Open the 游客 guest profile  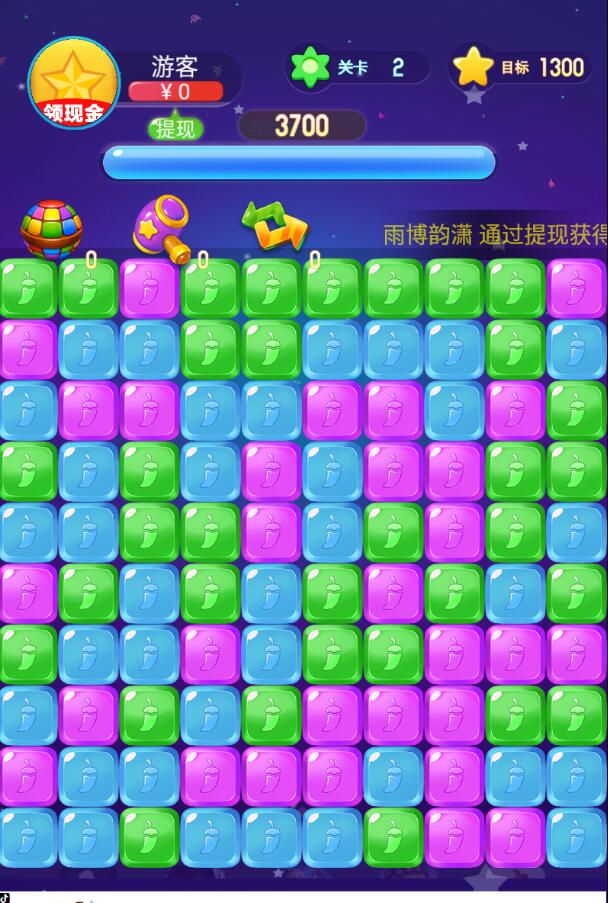(175, 67)
